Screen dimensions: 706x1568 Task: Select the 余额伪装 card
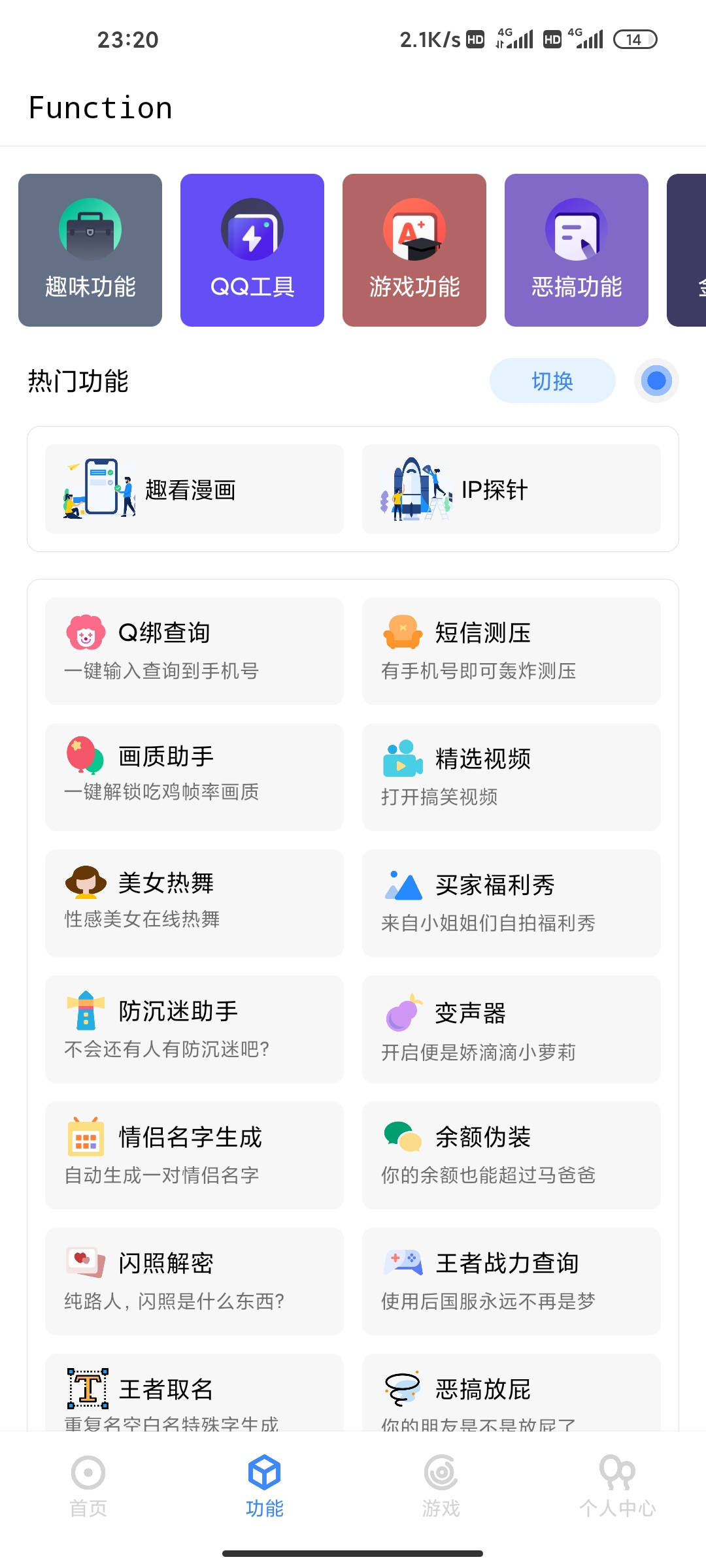pos(511,1155)
